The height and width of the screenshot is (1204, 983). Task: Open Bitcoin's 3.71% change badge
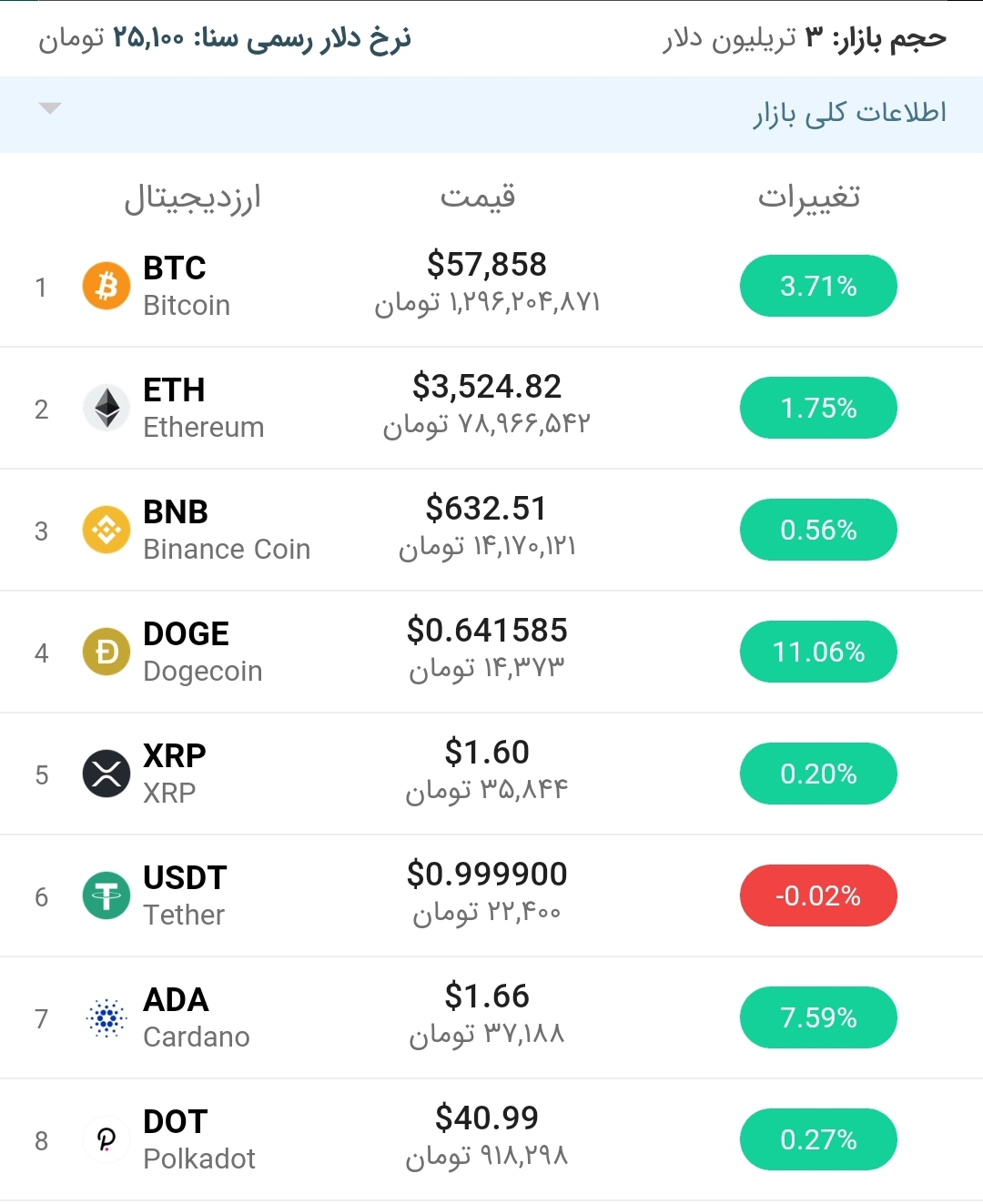click(817, 286)
